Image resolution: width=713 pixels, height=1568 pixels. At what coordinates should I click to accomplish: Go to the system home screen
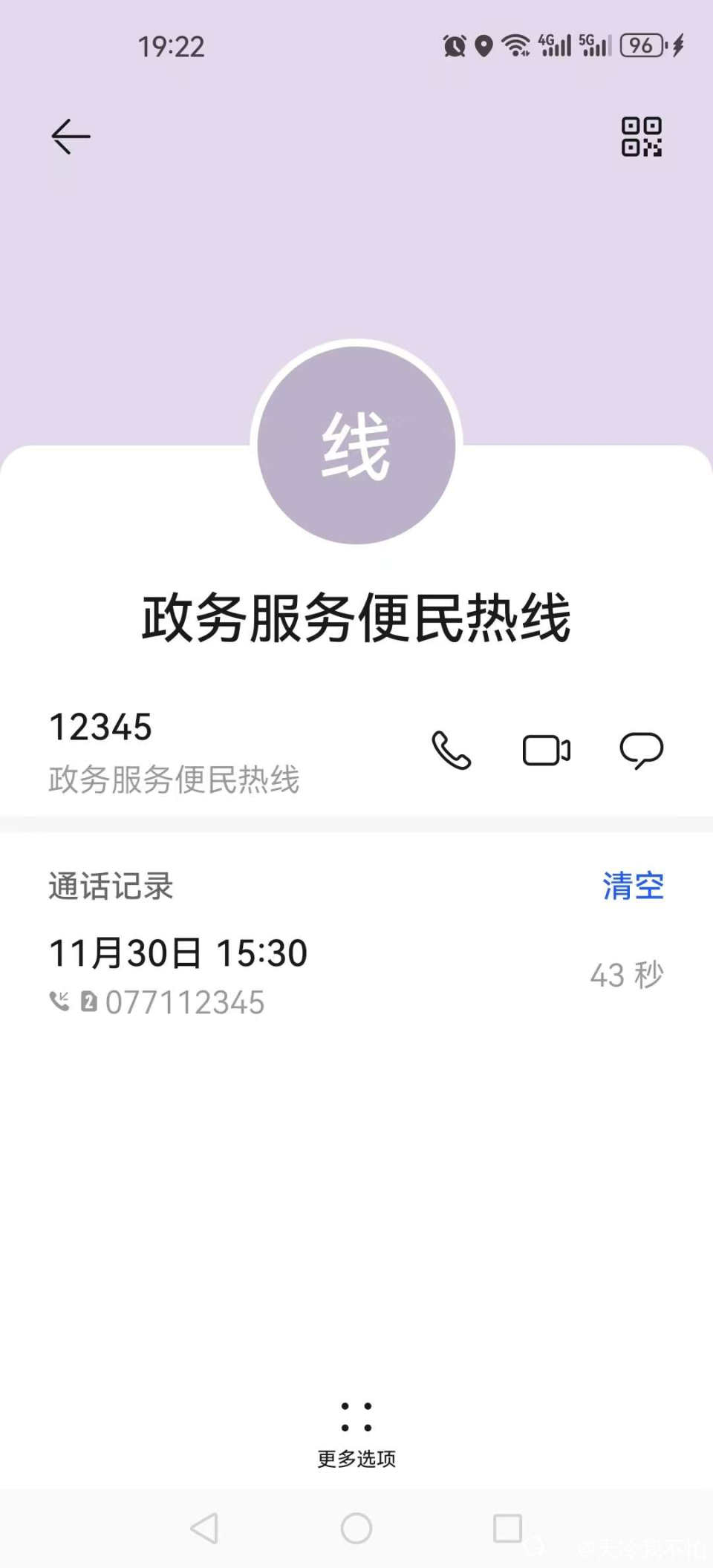(x=356, y=1529)
